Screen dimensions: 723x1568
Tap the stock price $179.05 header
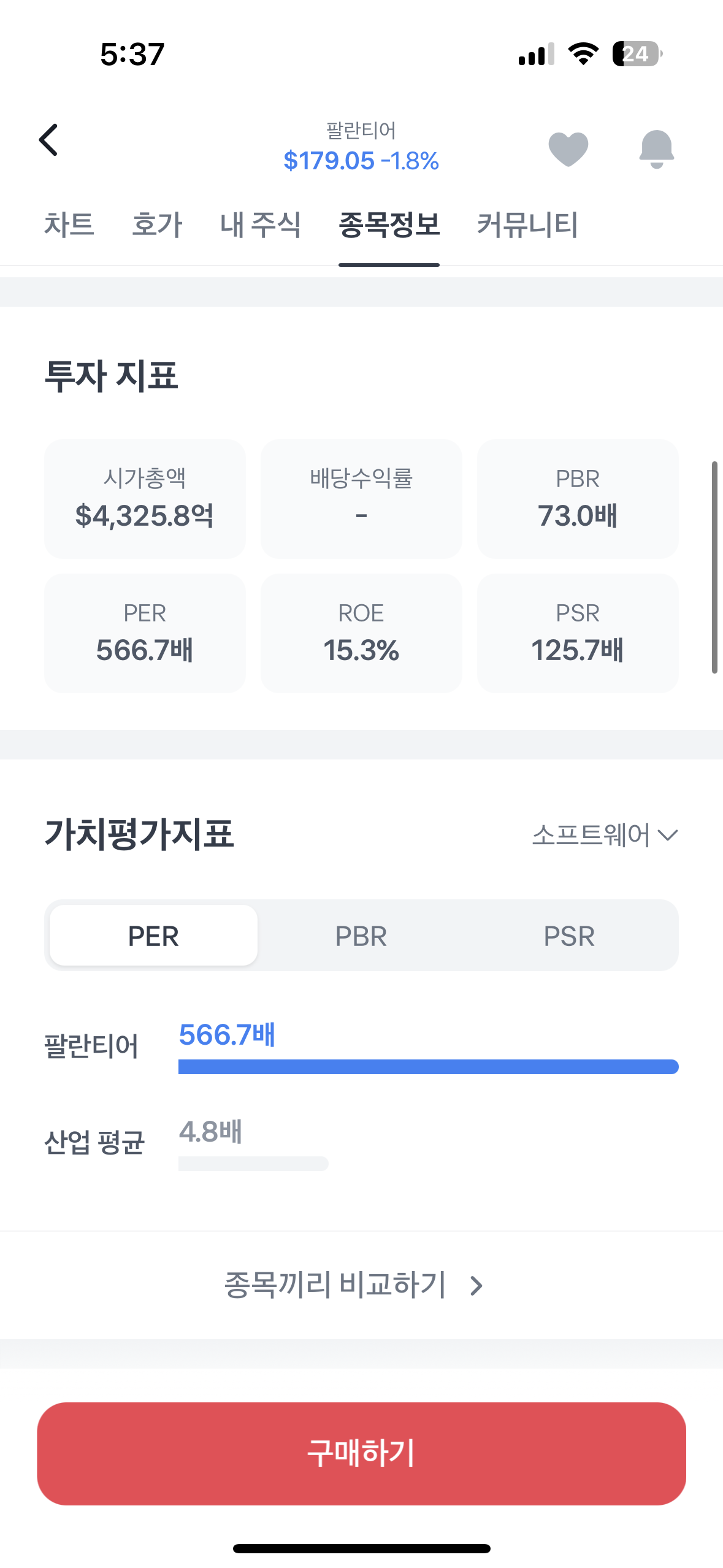pyautogui.click(x=361, y=161)
